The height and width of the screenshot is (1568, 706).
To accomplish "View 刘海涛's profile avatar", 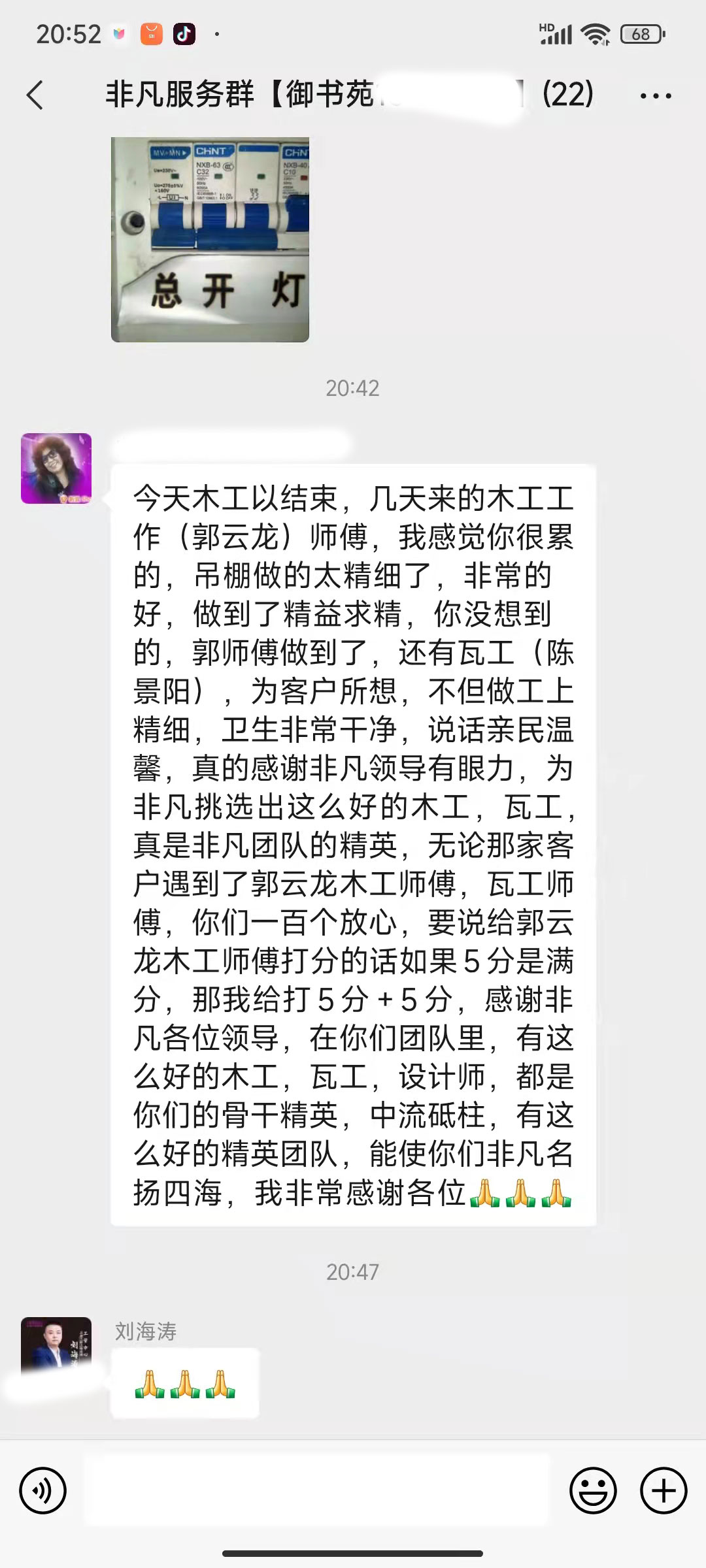I will point(56,1350).
